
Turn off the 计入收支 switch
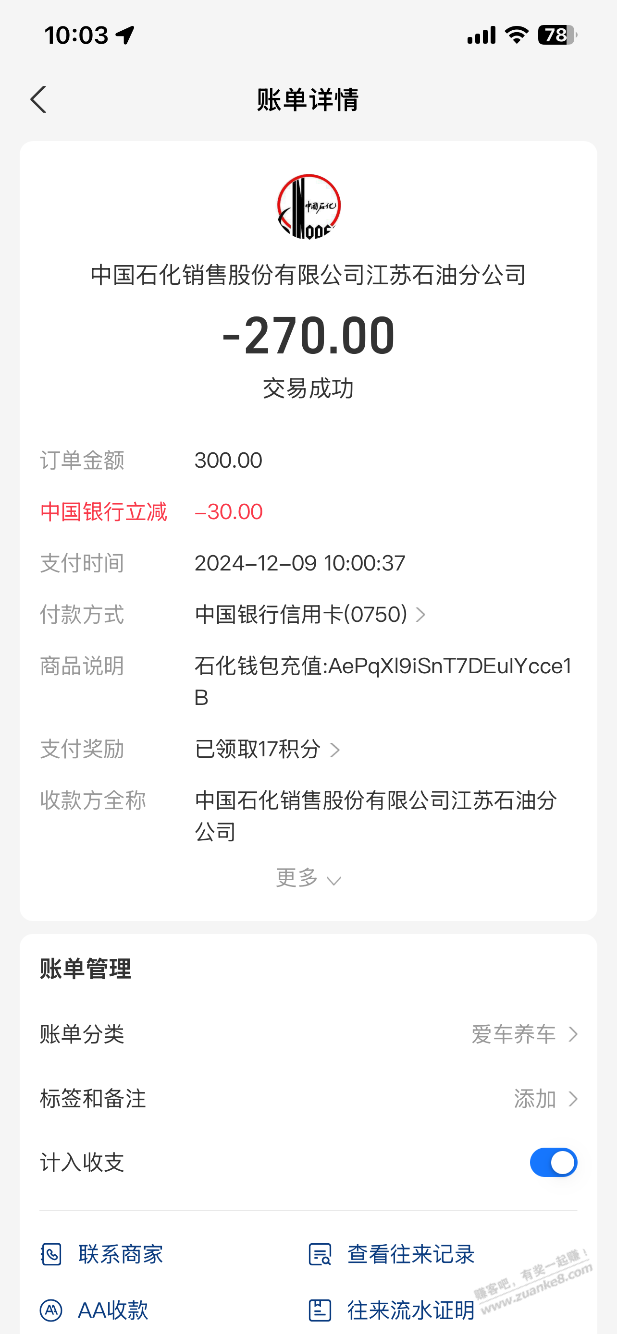coord(553,1163)
